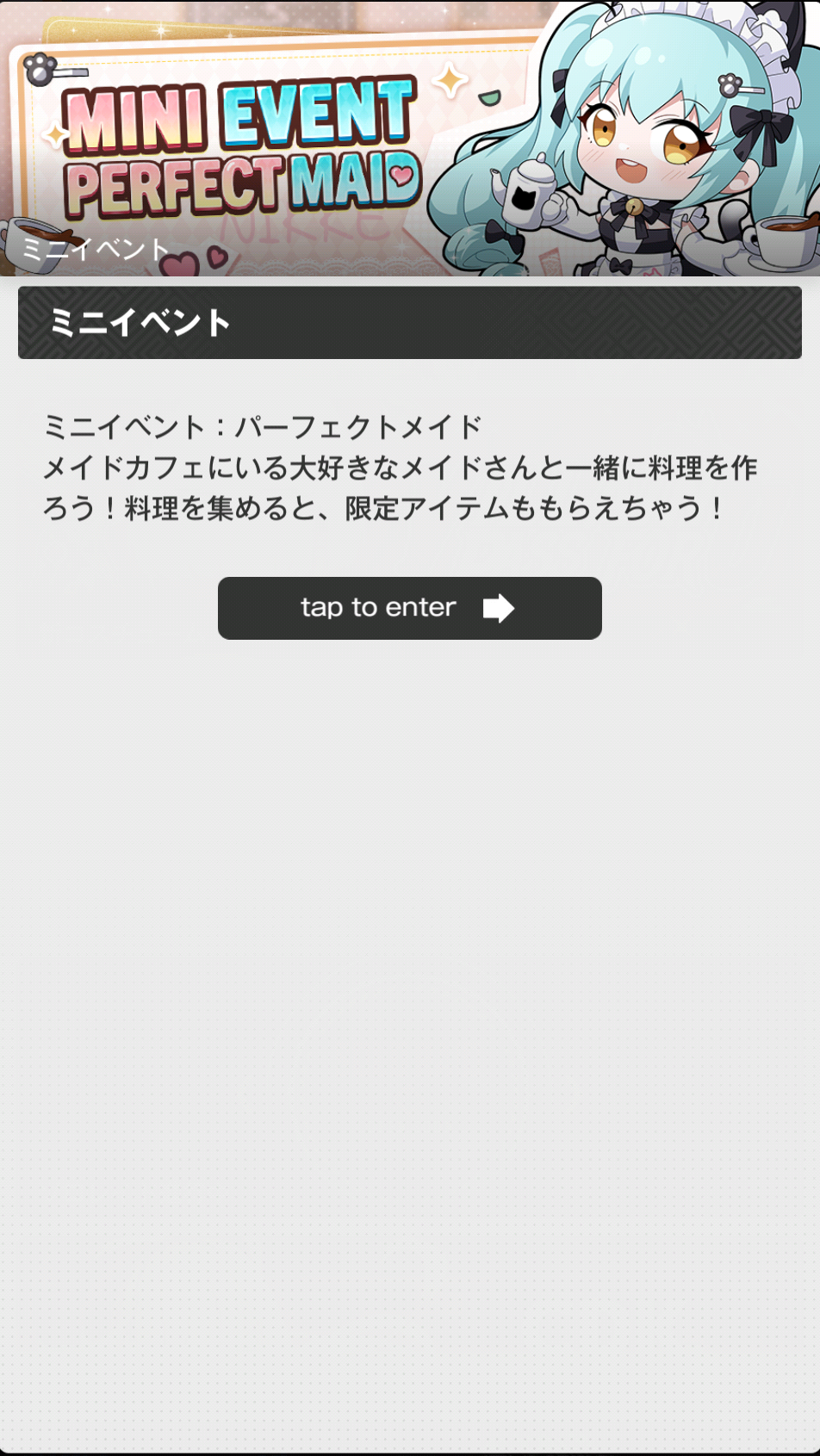Open the Mini Event Perfect Maid banner
Image resolution: width=820 pixels, height=1456 pixels.
(410, 138)
